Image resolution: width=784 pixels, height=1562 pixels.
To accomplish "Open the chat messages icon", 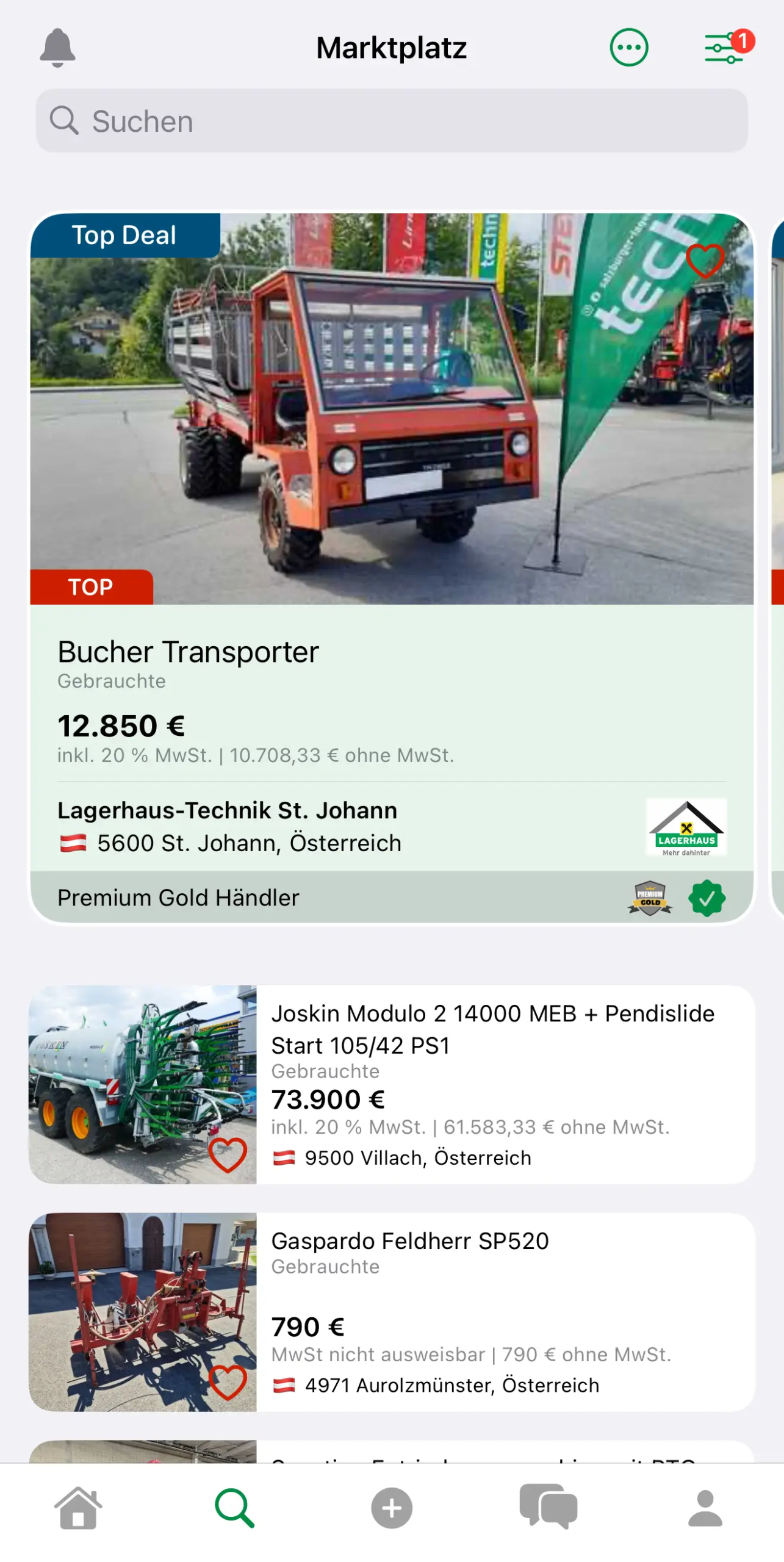I will pyautogui.click(x=548, y=1508).
